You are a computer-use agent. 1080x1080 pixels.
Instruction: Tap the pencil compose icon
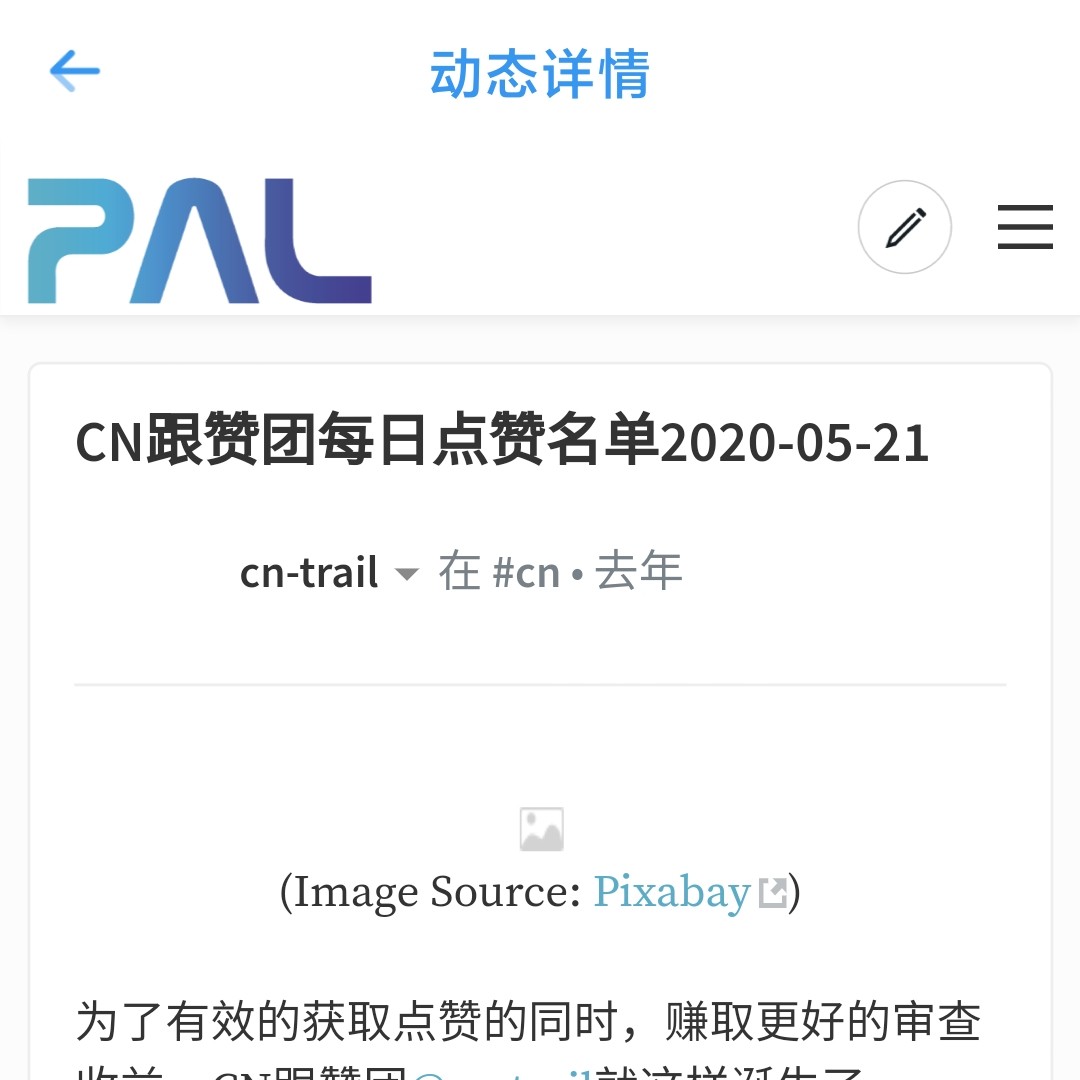point(904,228)
